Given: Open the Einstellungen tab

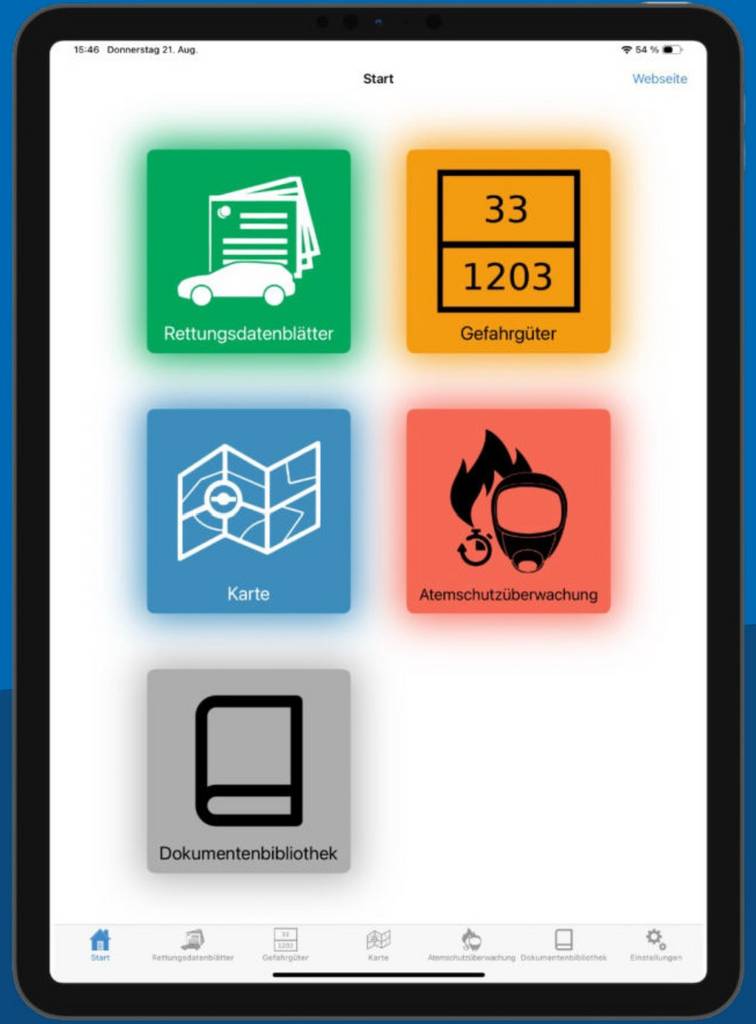Looking at the screenshot, I should pos(655,944).
